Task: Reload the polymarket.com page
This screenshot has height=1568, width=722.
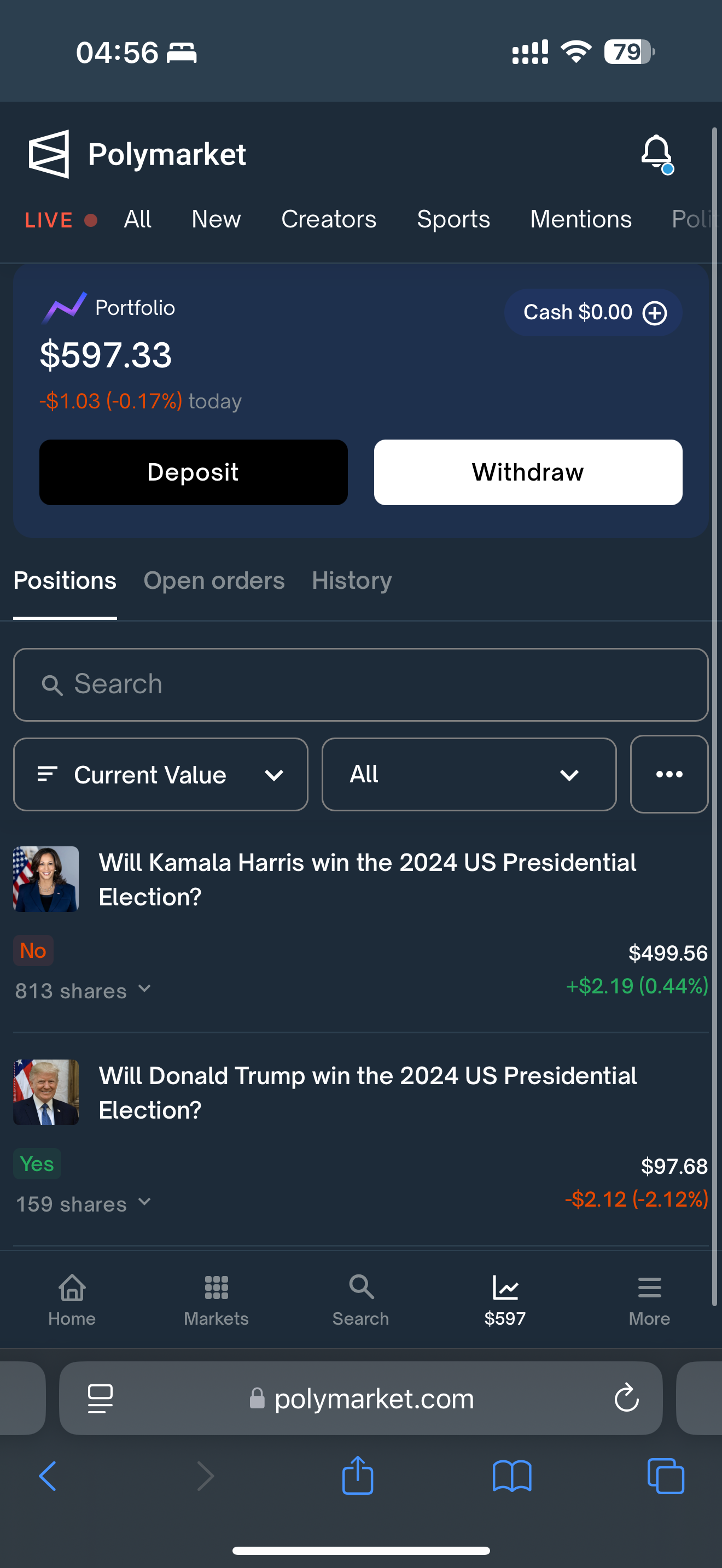Action: 626,1398
